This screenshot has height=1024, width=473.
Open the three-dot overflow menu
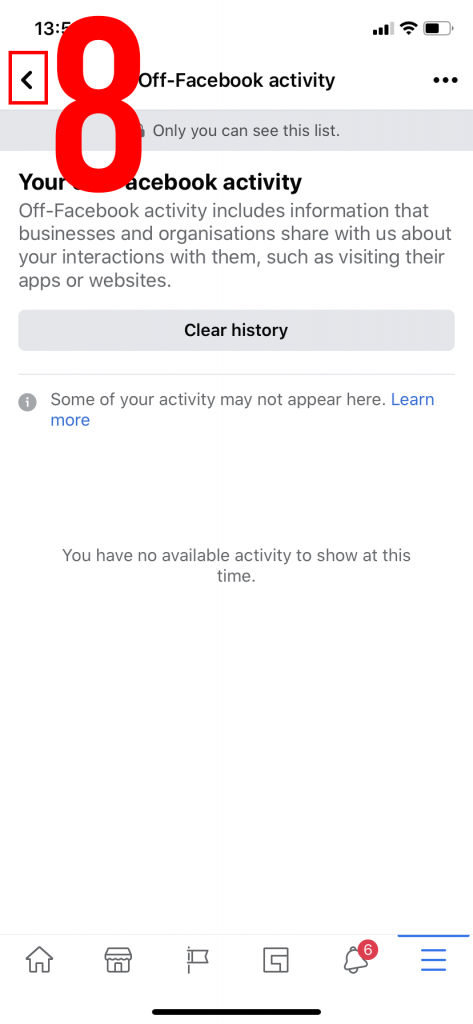click(x=446, y=80)
